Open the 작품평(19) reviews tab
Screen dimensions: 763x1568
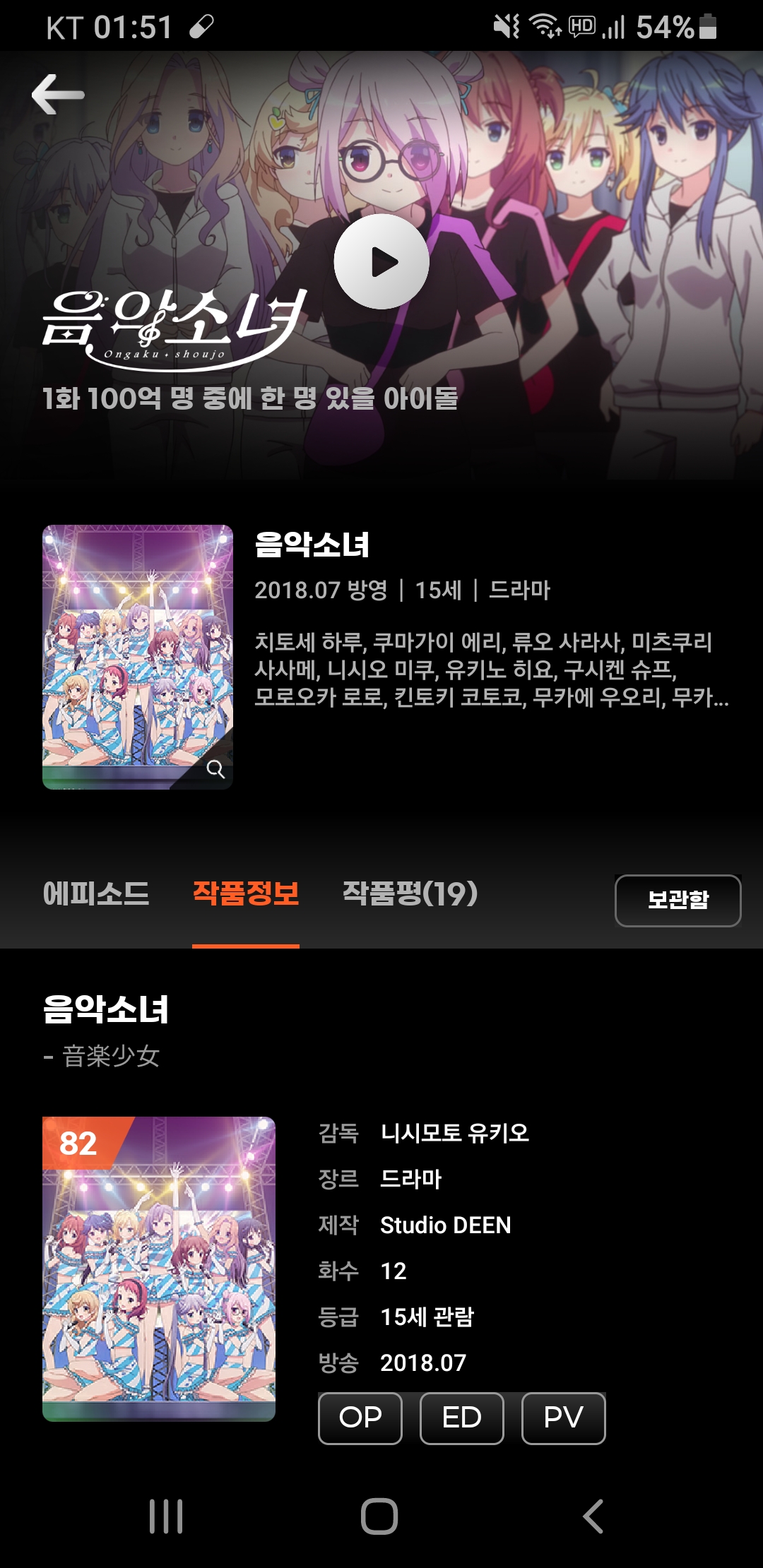pos(410,894)
